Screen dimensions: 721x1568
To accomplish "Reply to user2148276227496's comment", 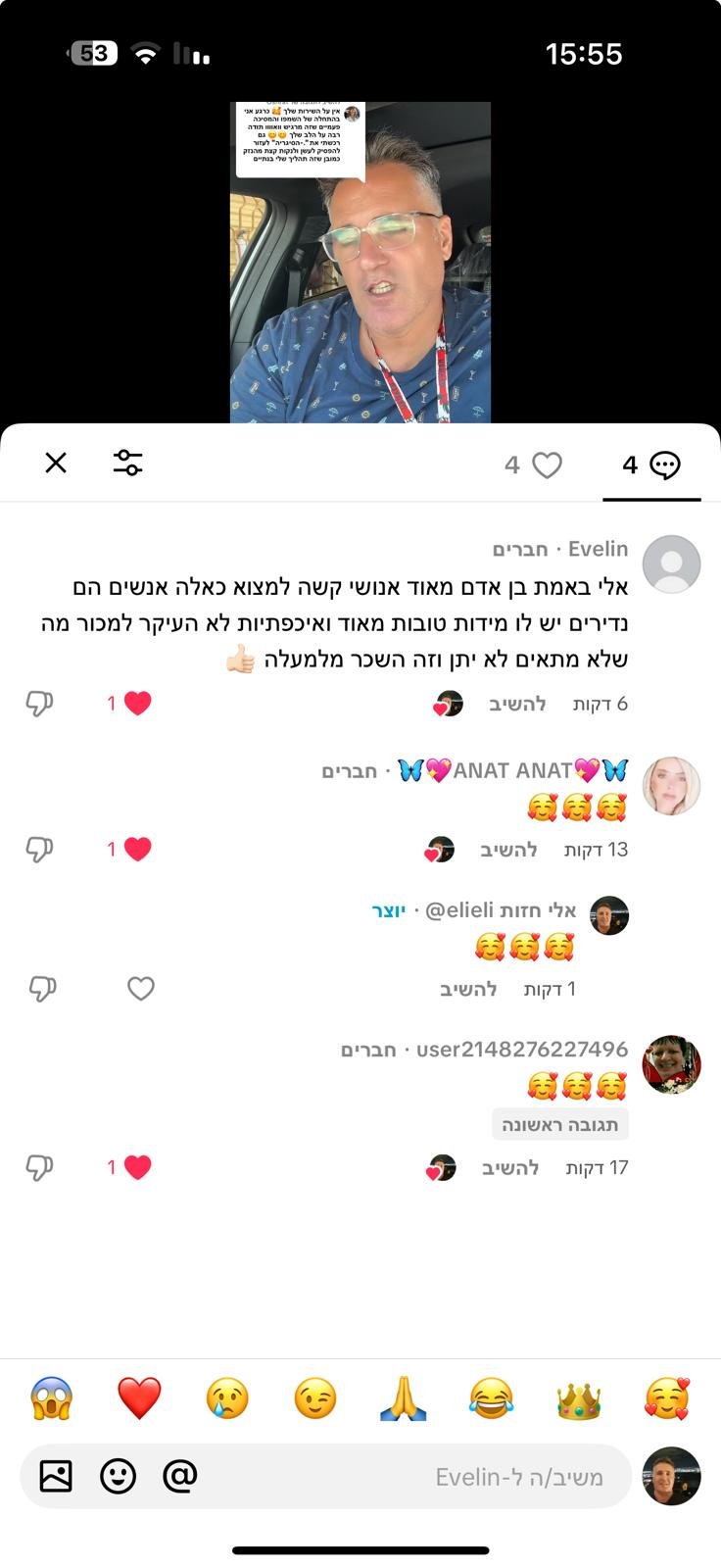I will (x=510, y=1167).
